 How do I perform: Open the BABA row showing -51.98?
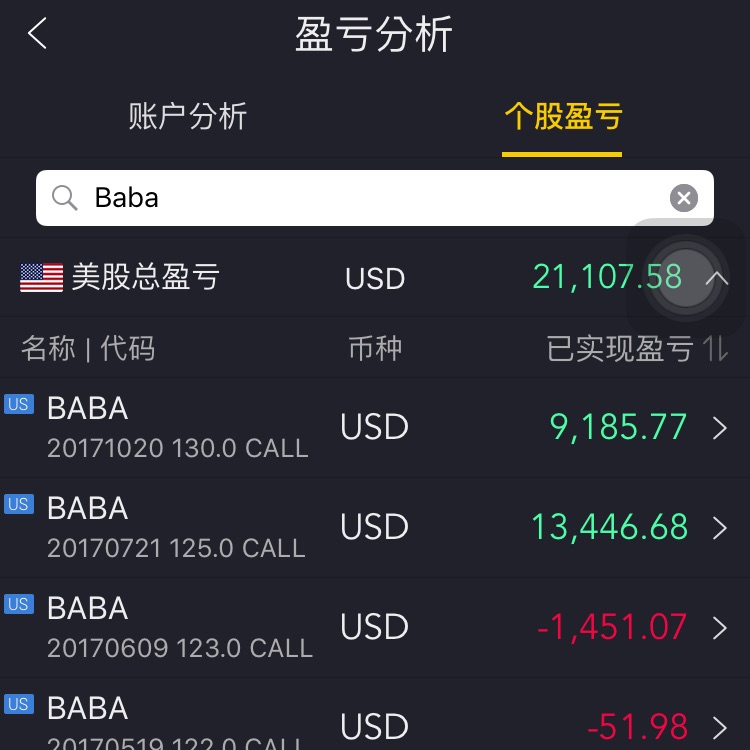tap(375, 722)
